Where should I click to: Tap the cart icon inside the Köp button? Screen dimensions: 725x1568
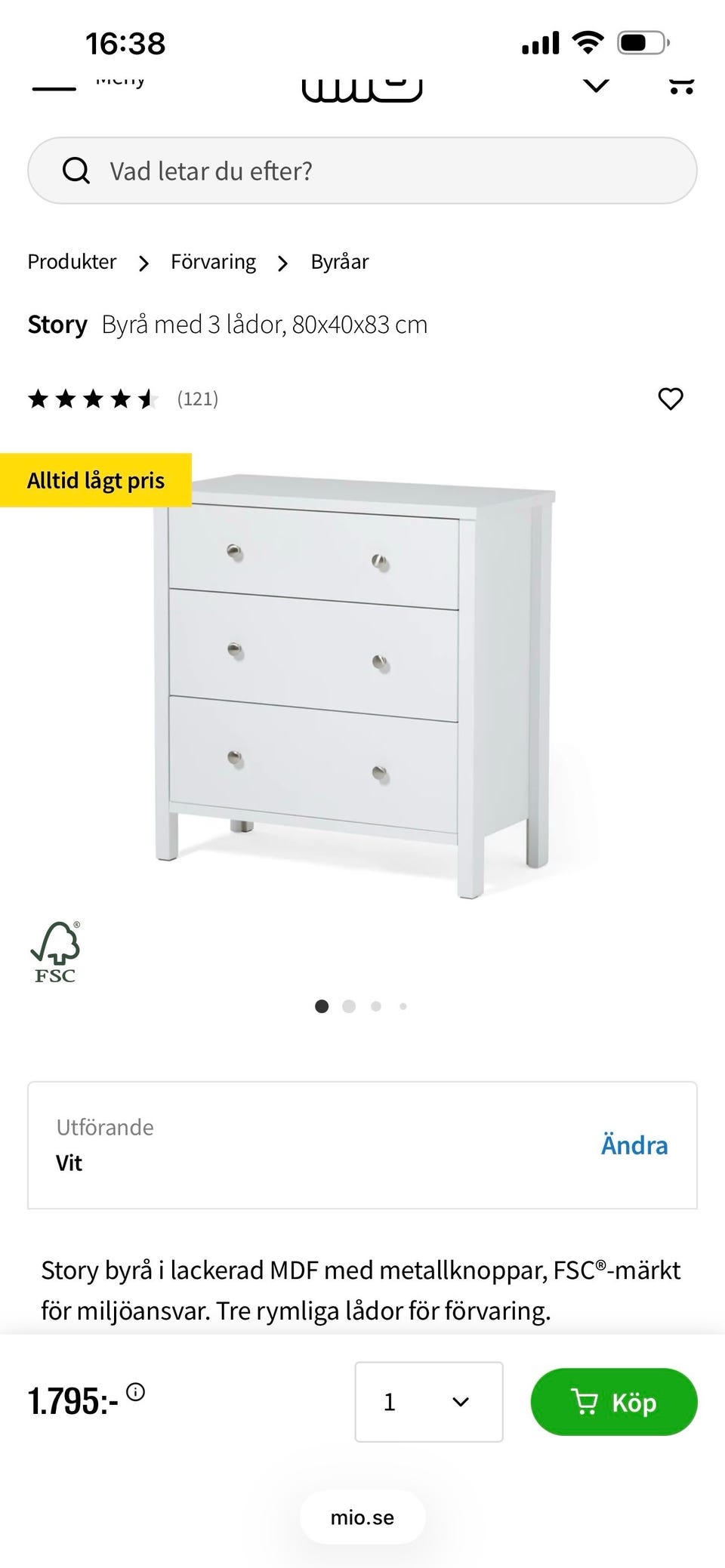point(585,1401)
